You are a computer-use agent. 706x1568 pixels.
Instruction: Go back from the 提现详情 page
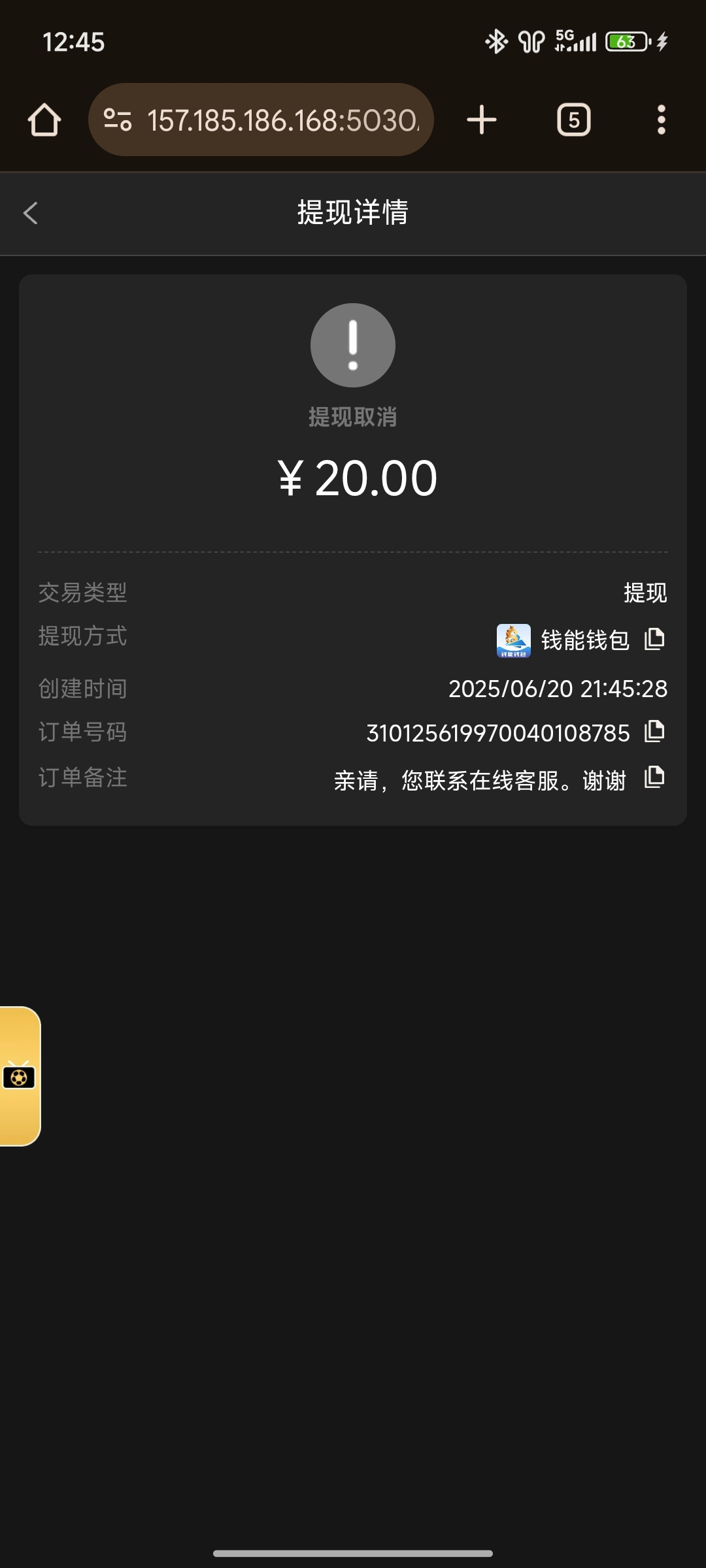31,213
